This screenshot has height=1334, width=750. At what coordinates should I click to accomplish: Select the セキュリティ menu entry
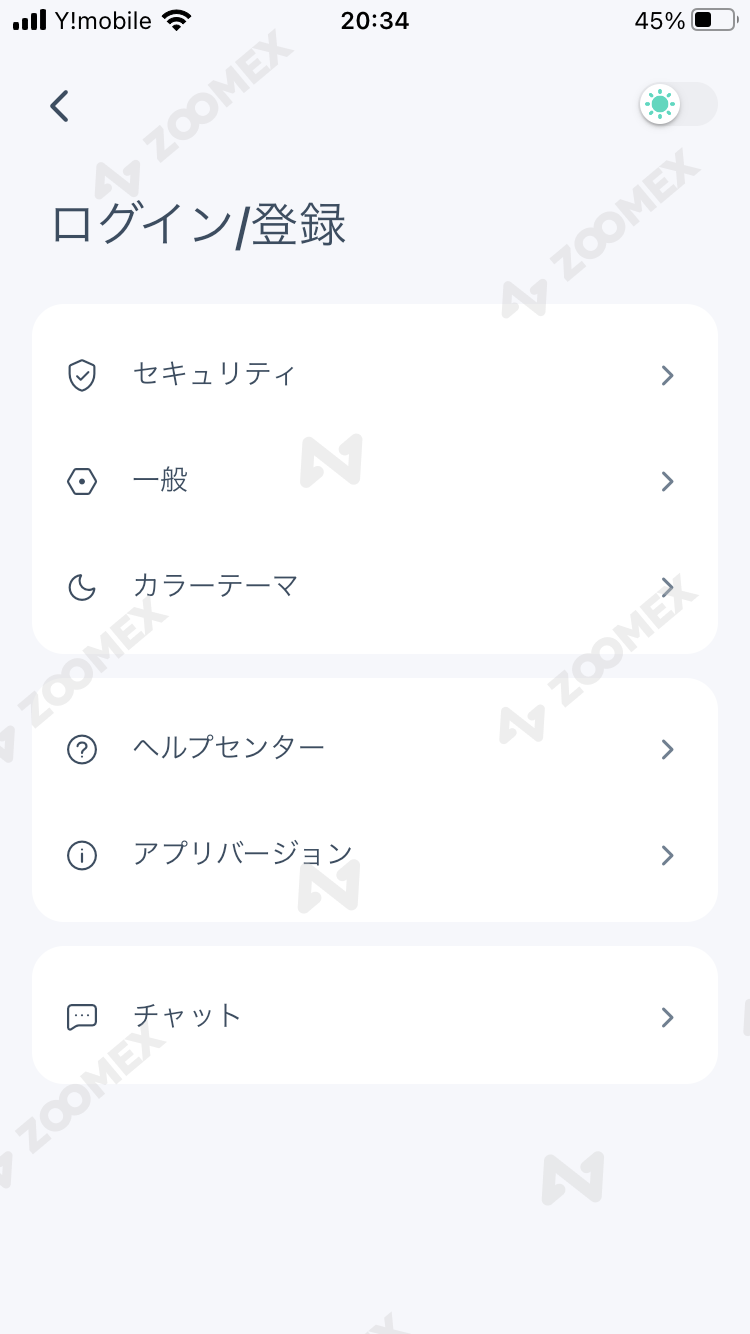pos(214,375)
